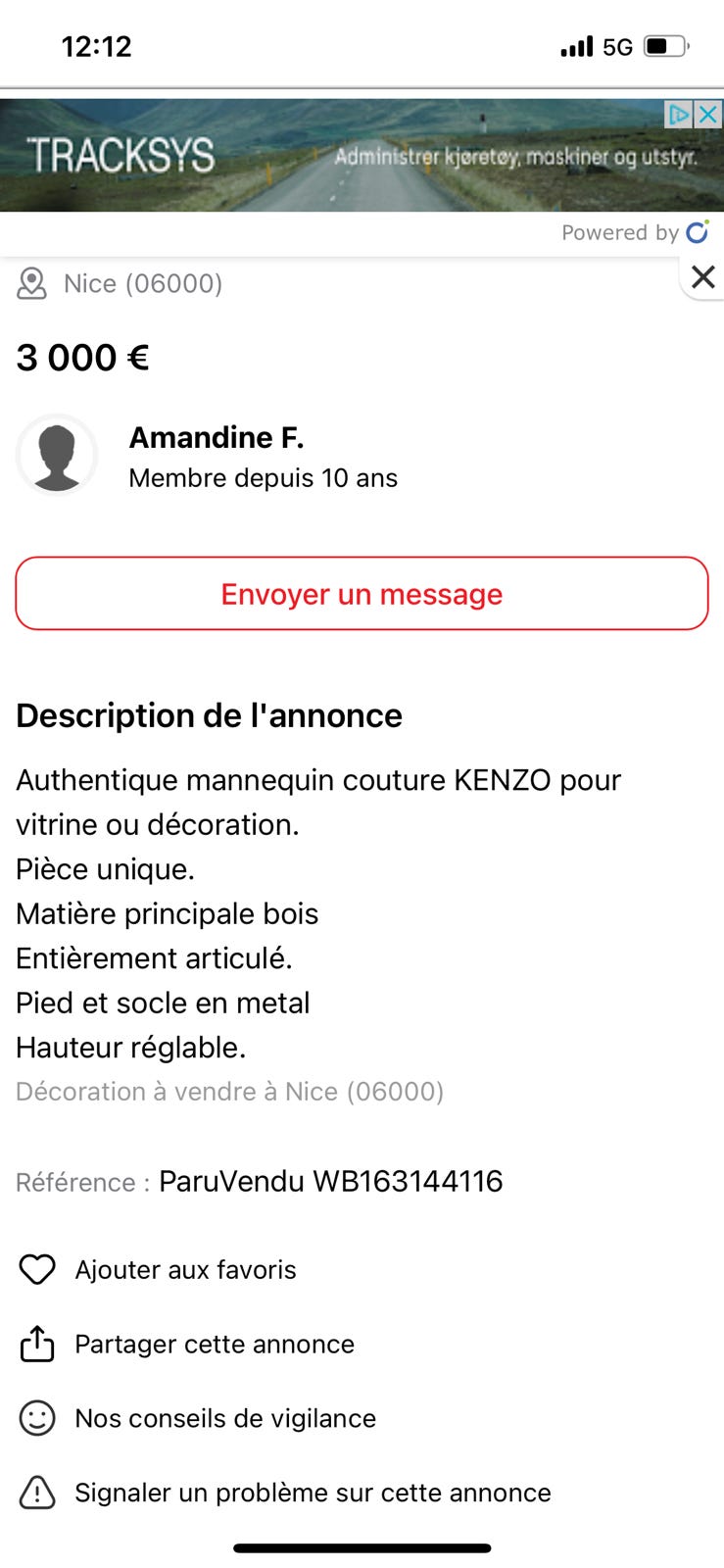Tap the Criteo logo beside Powered by
The height and width of the screenshot is (1568, 724).
coord(699,232)
